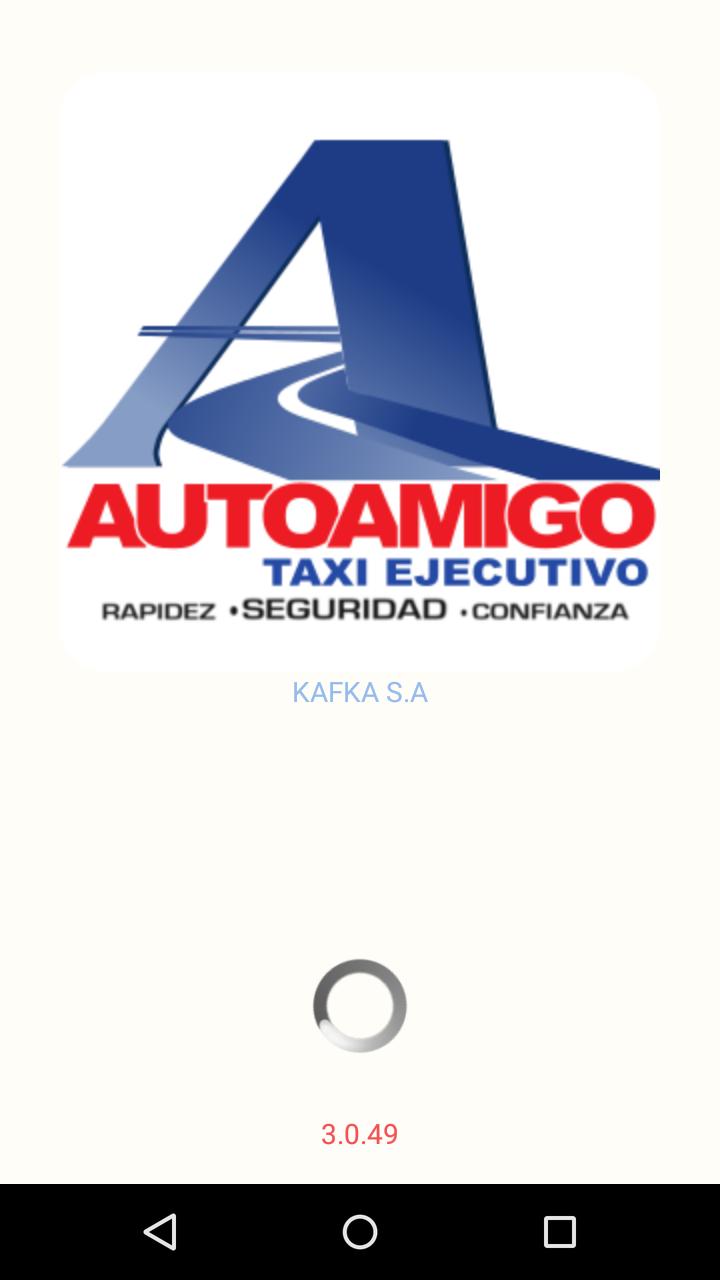
Task: Tap the SEGURIDAD word in the tagline
Action: point(345,608)
